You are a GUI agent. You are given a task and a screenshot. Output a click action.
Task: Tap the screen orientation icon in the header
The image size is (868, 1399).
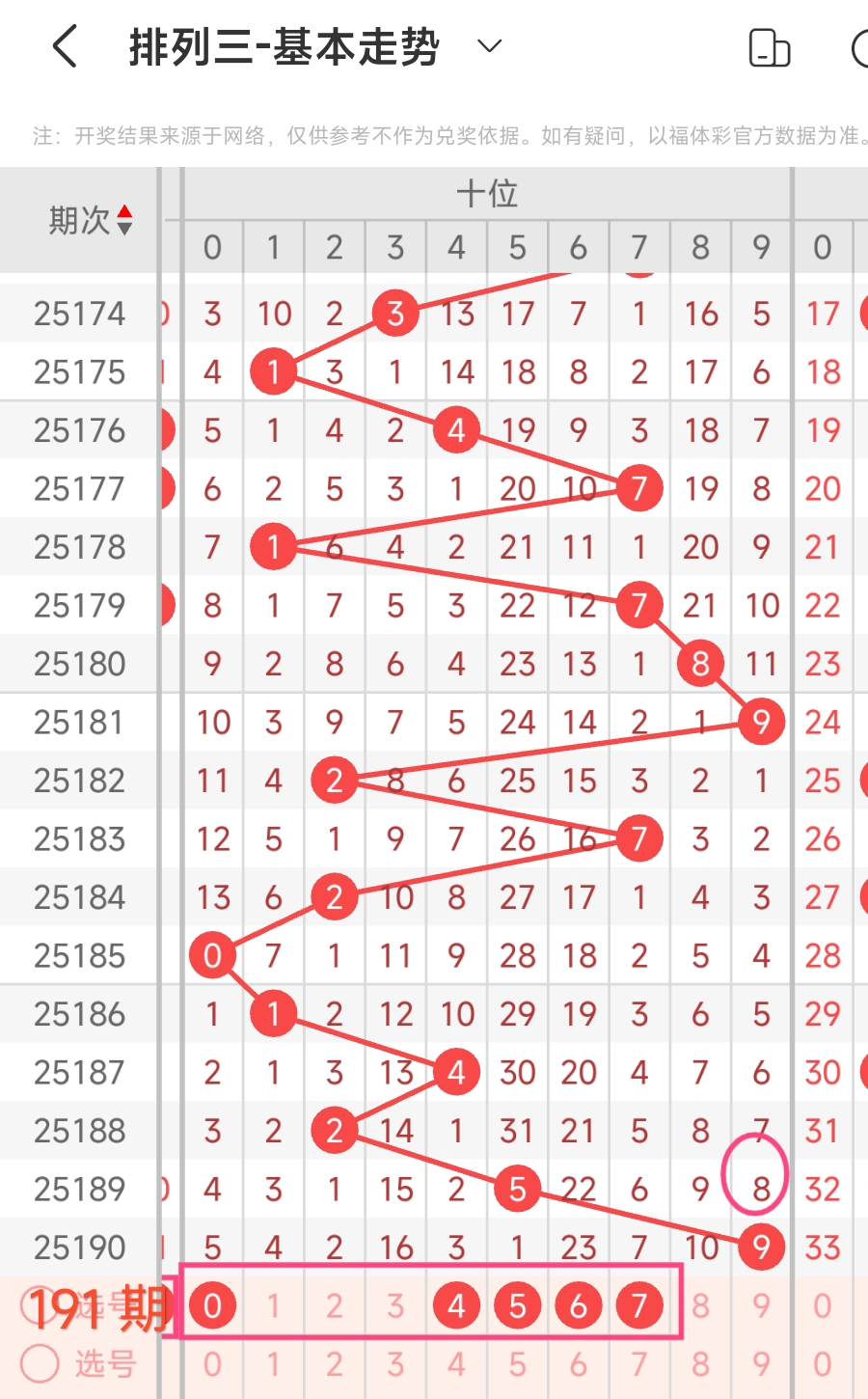click(769, 47)
